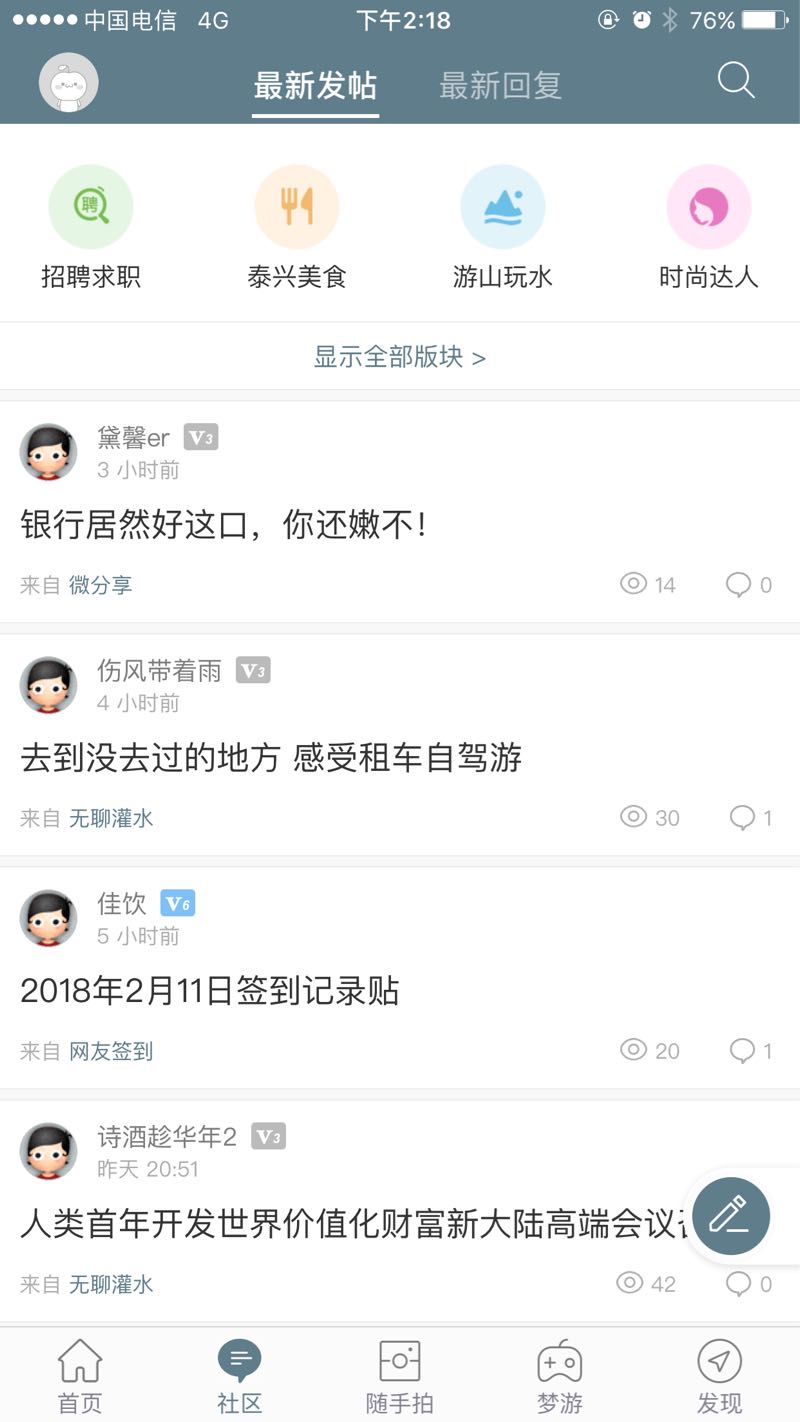Screen dimensions: 800x1422
Task: Open the post 银行居然好这口，你还嫩不!
Action: (x=225, y=525)
